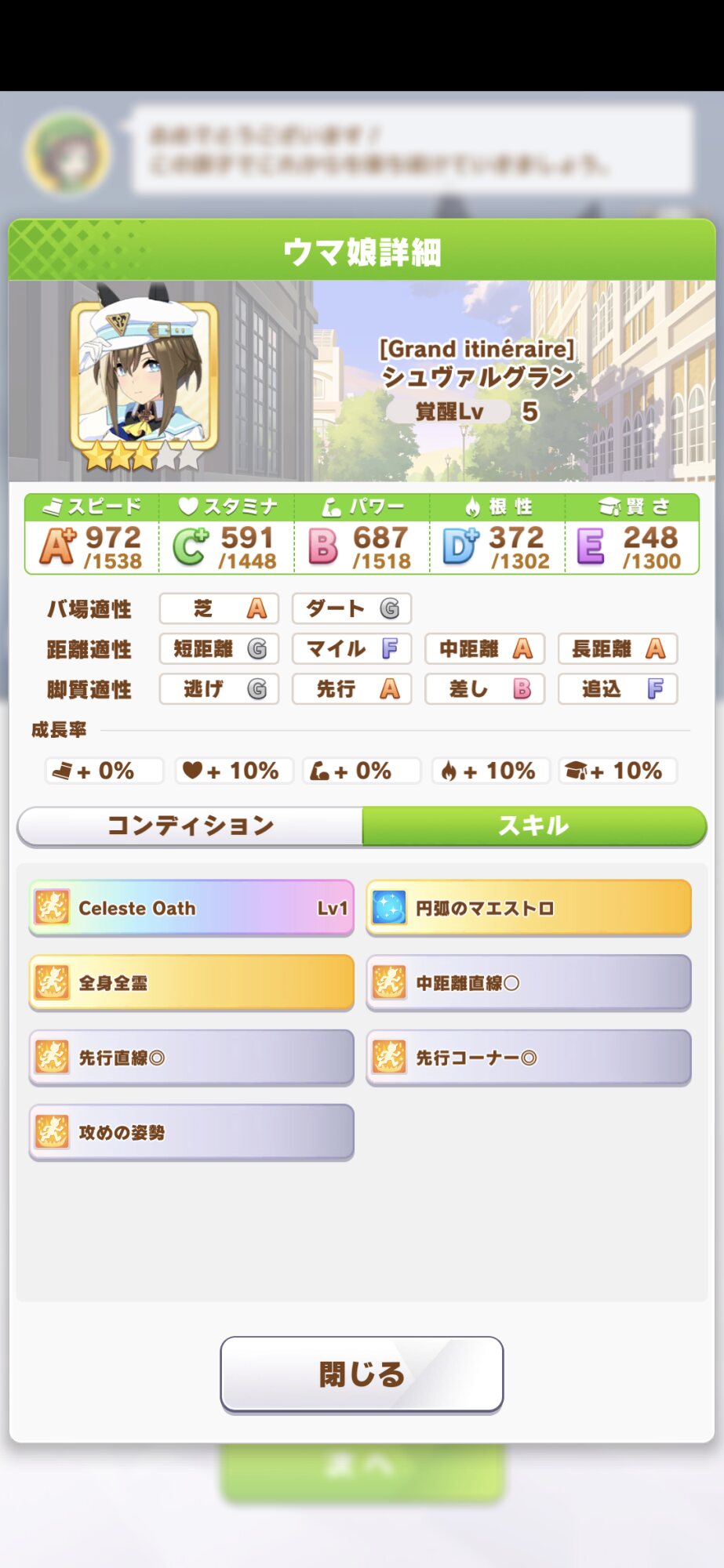Show details for 中距離直線○ skill
Viewport: 724px width, 1568px height.
[x=529, y=982]
